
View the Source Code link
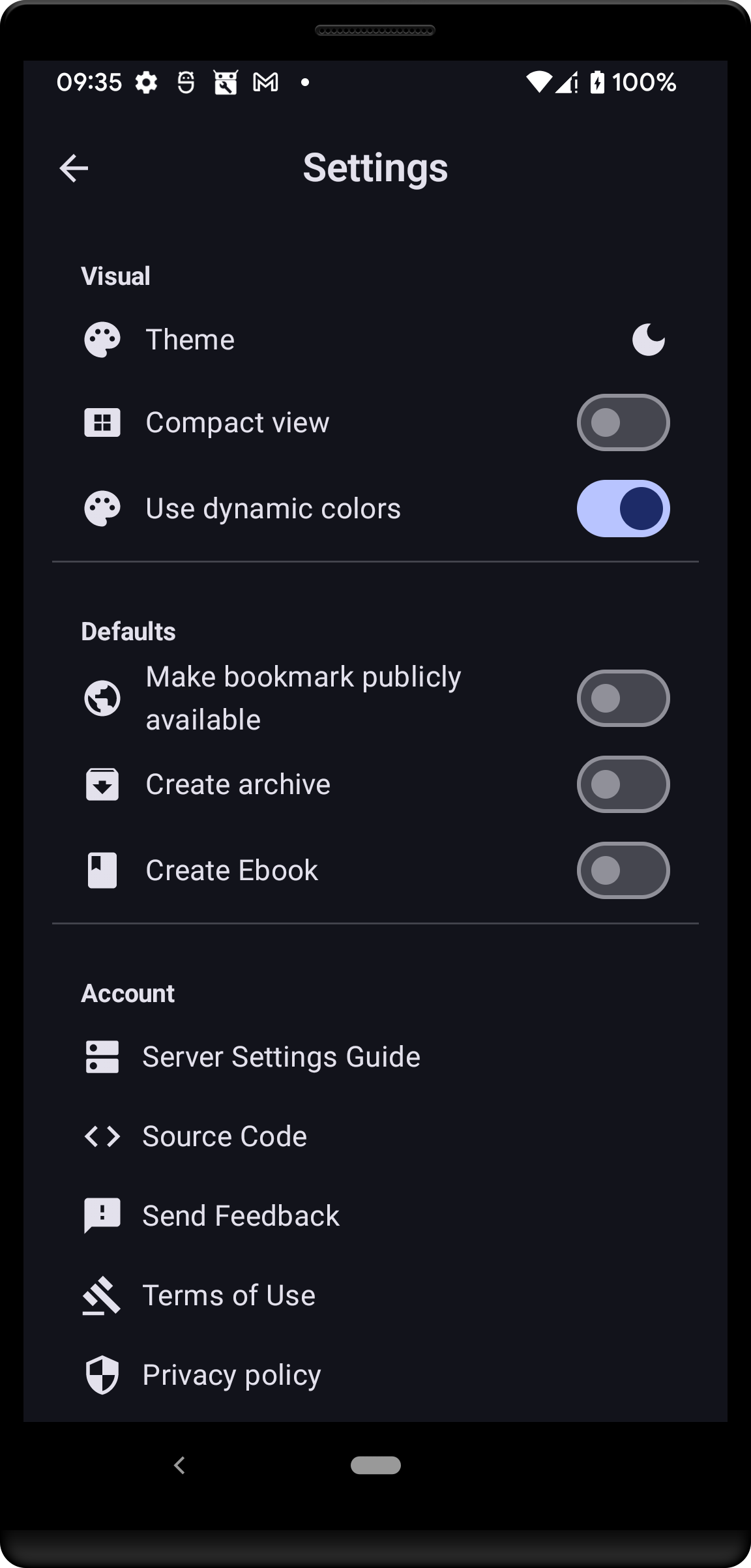tap(224, 1136)
